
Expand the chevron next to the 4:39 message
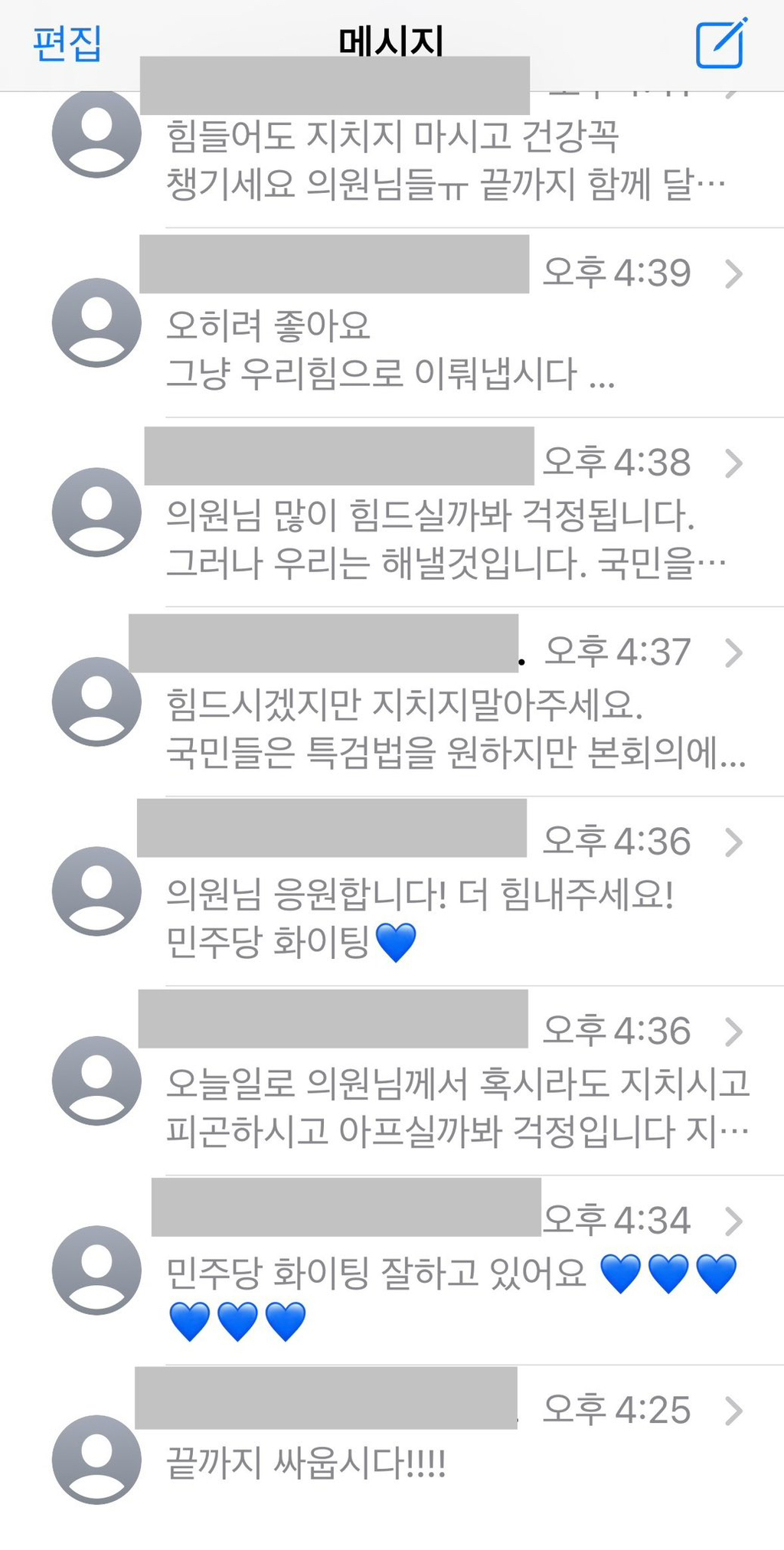tap(734, 272)
